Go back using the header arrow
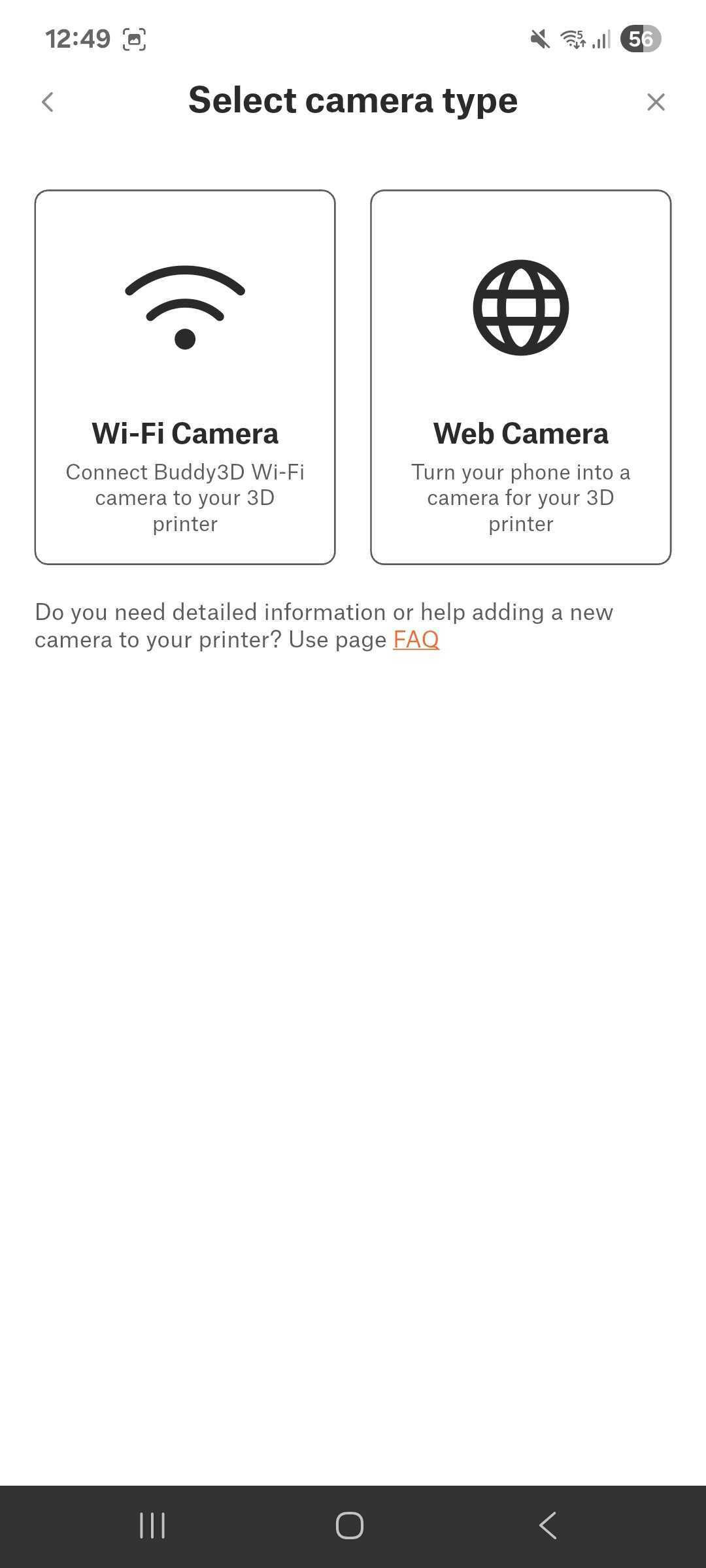Viewport: 706px width, 1568px height. 48,102
